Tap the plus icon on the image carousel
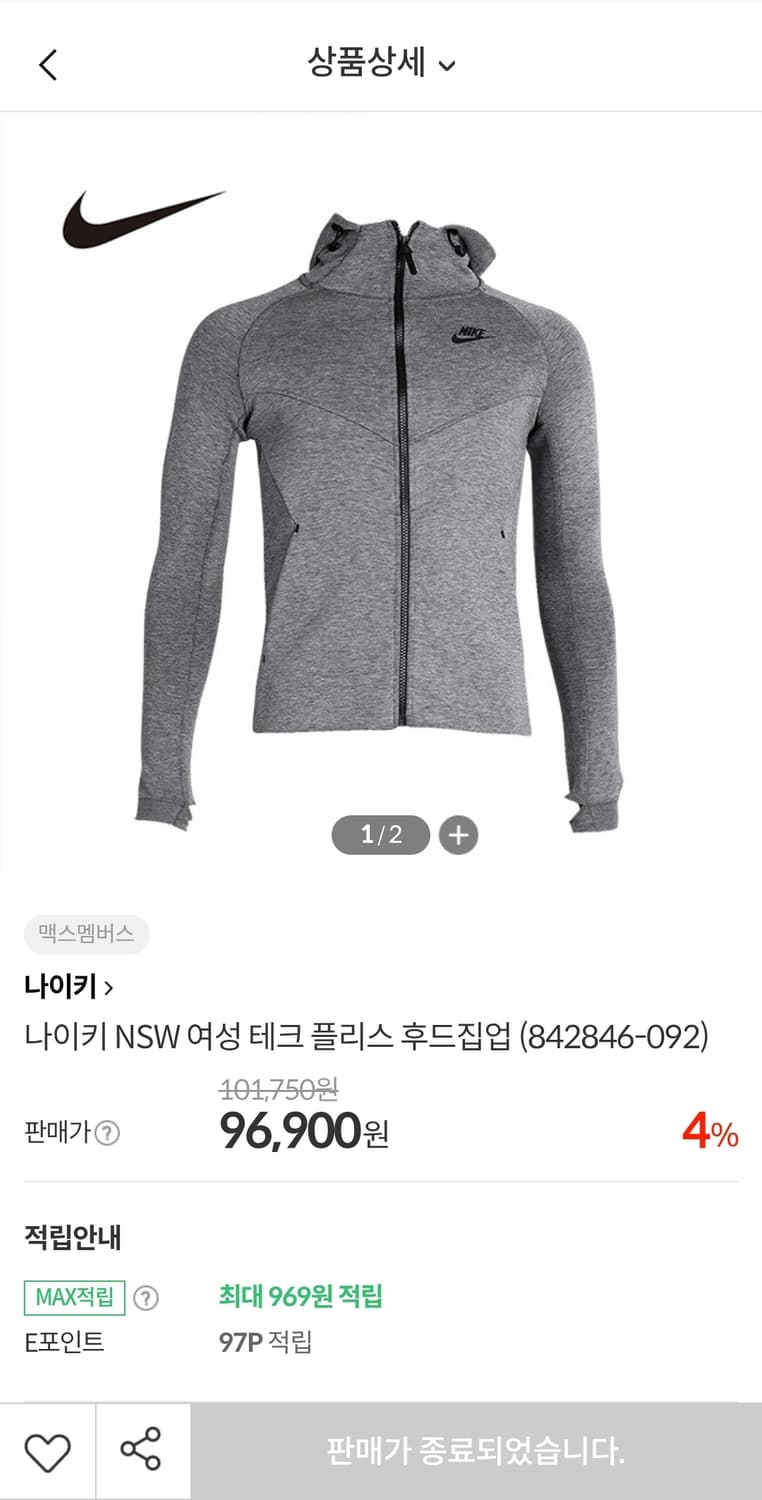 click(x=458, y=834)
